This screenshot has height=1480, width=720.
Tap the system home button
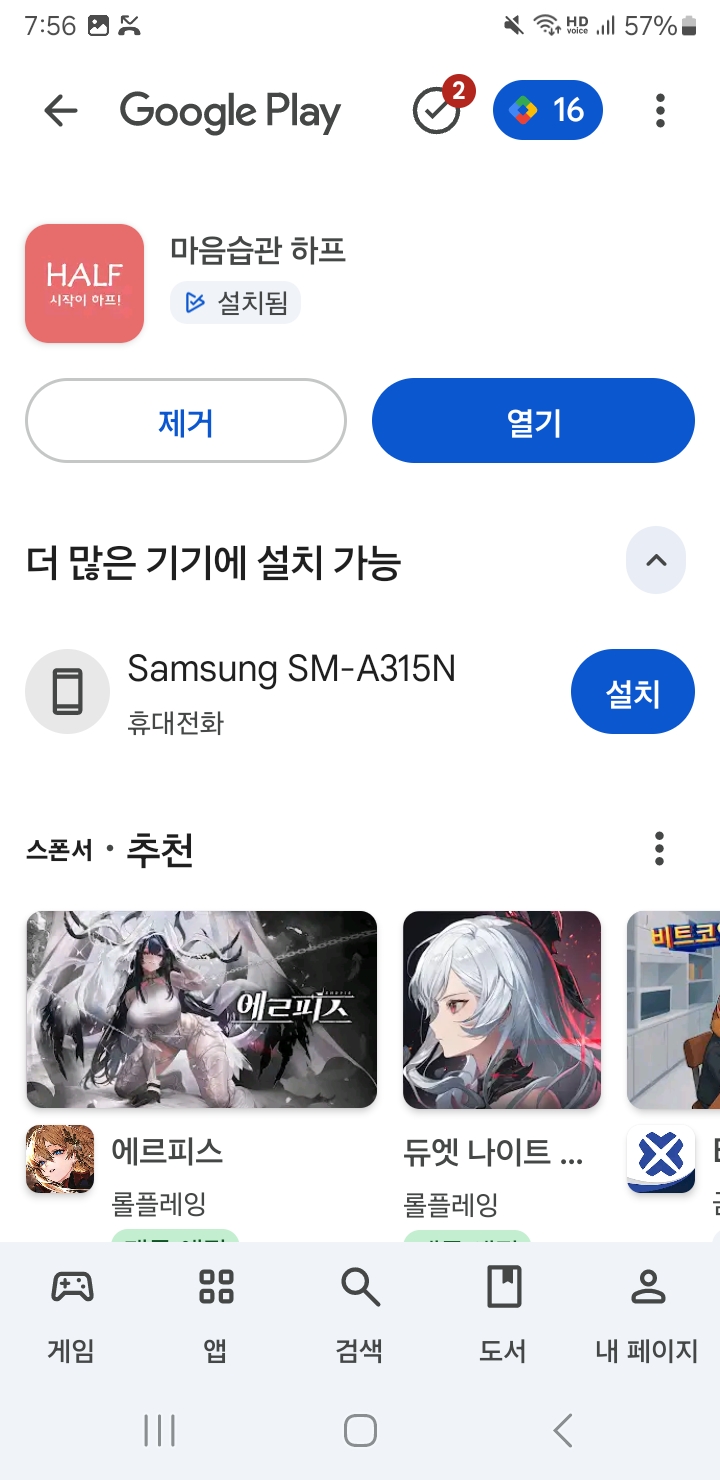click(360, 1431)
